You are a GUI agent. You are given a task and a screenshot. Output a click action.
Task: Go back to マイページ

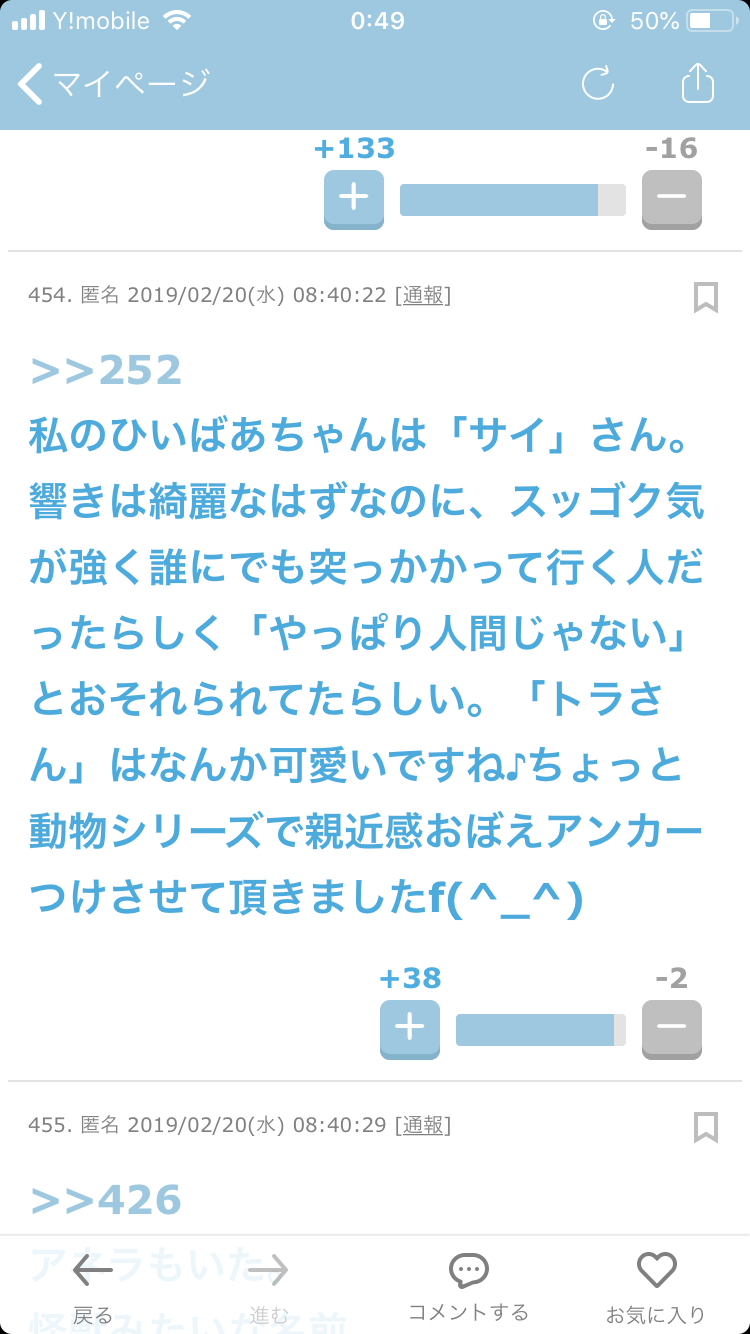[112, 83]
